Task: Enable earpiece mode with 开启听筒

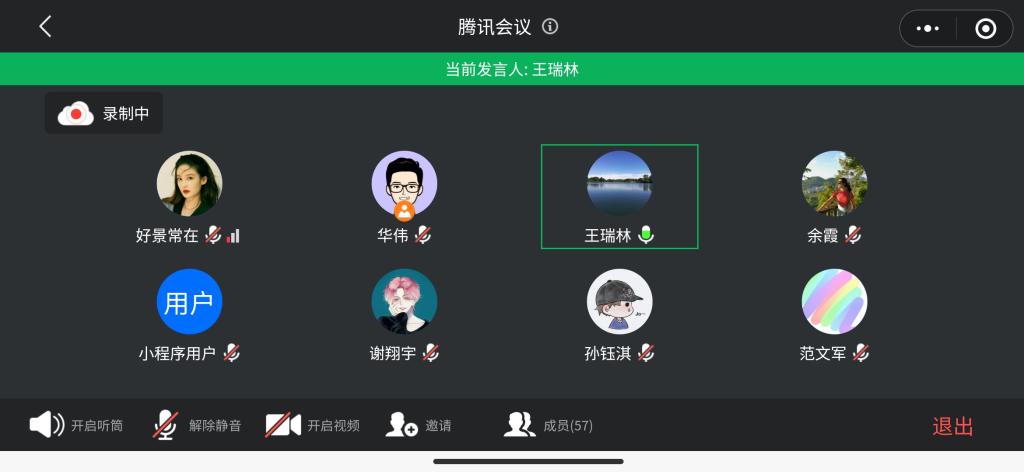Action: point(76,425)
